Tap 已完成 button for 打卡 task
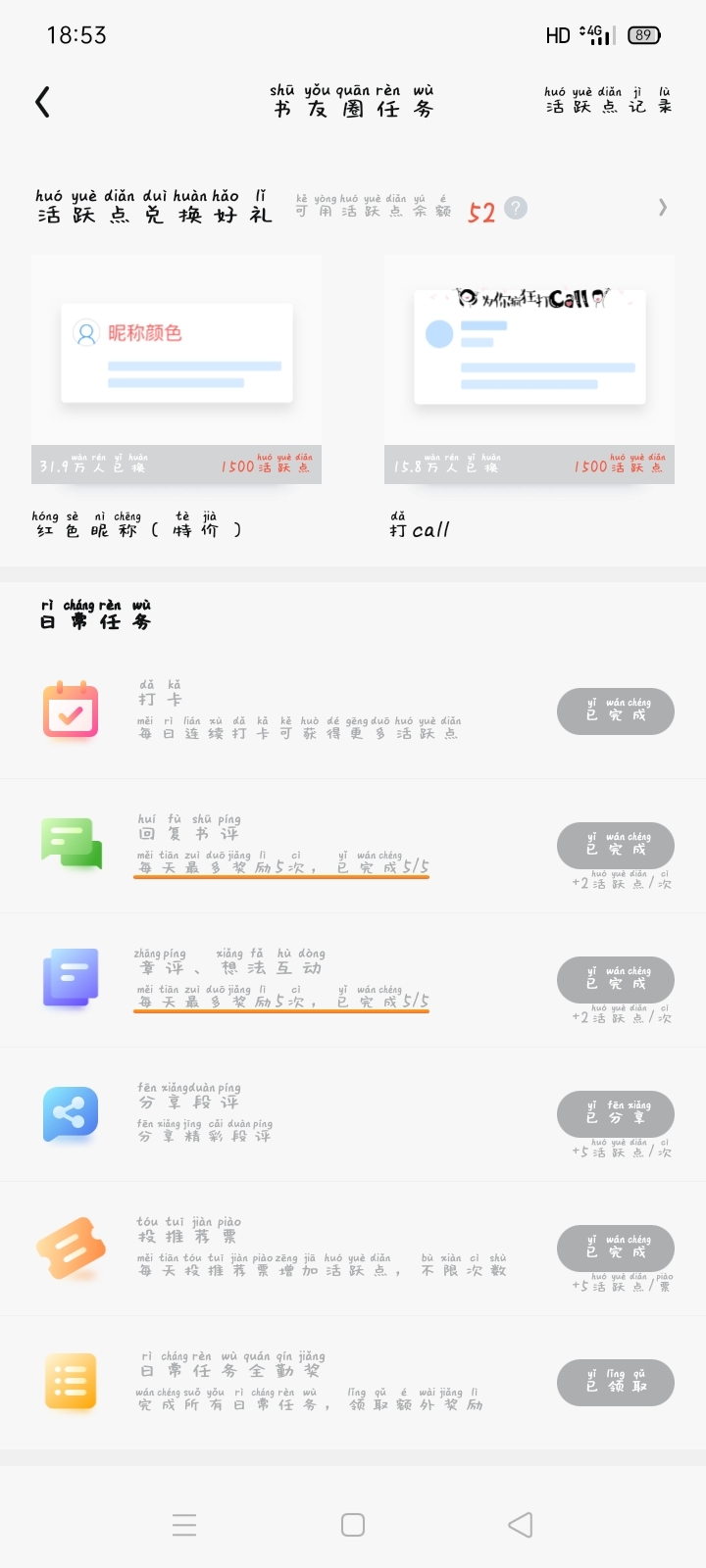Image resolution: width=706 pixels, height=1568 pixels. (616, 710)
